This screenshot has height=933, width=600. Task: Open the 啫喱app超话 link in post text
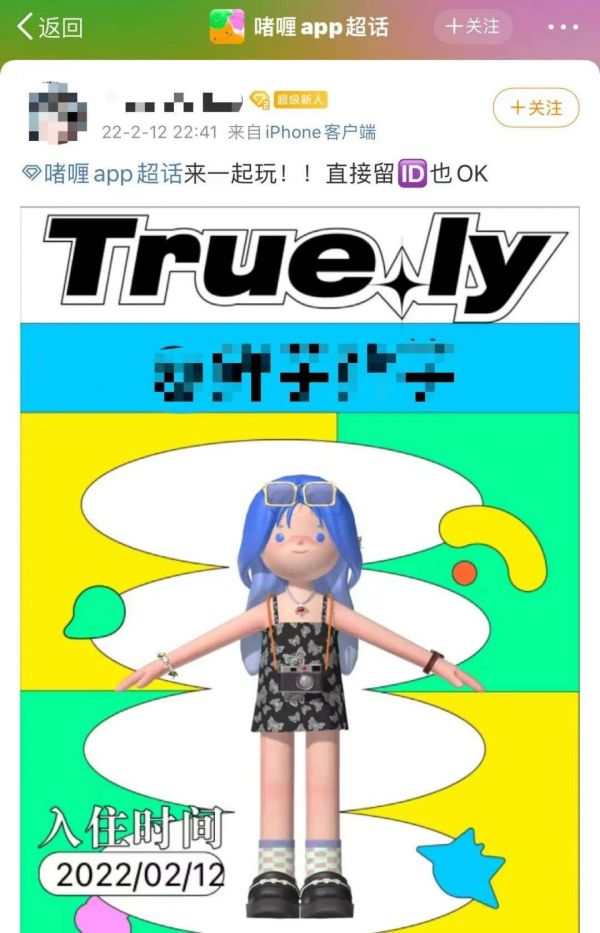[x=101, y=174]
